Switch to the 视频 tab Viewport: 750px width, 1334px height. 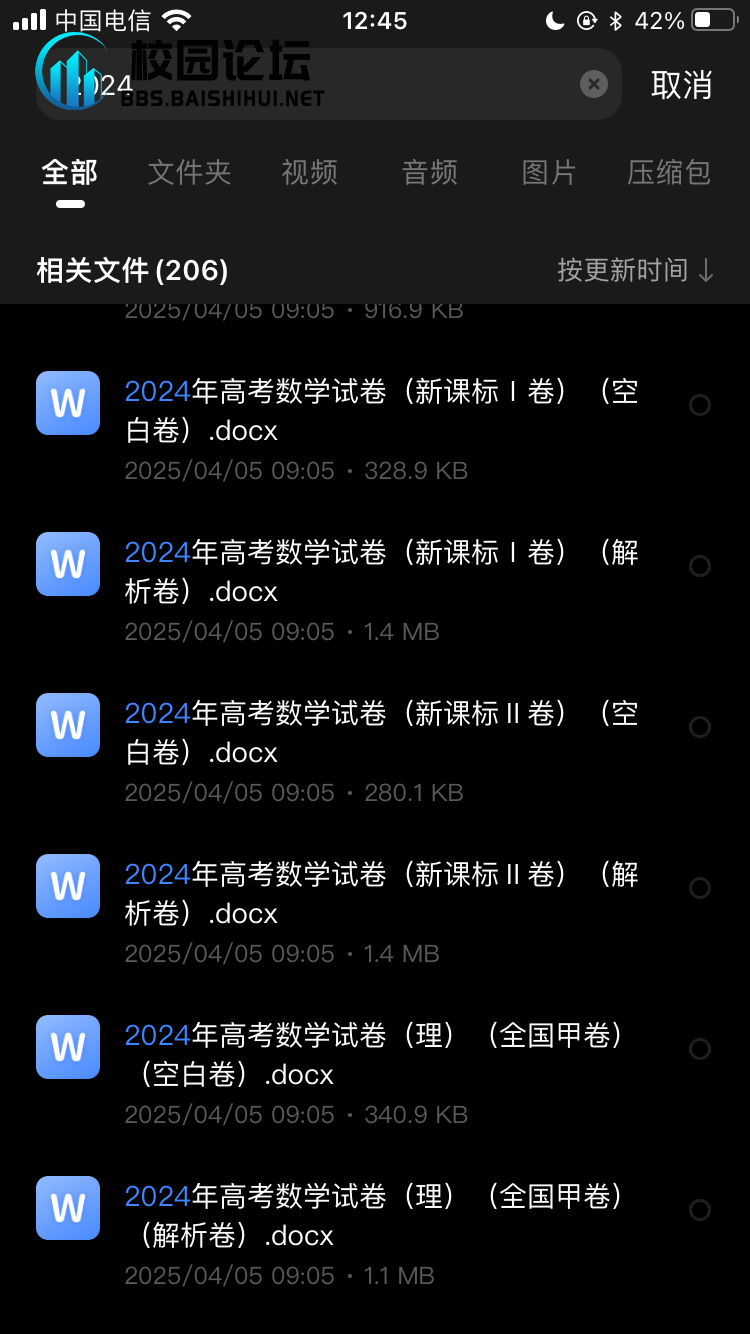click(308, 172)
